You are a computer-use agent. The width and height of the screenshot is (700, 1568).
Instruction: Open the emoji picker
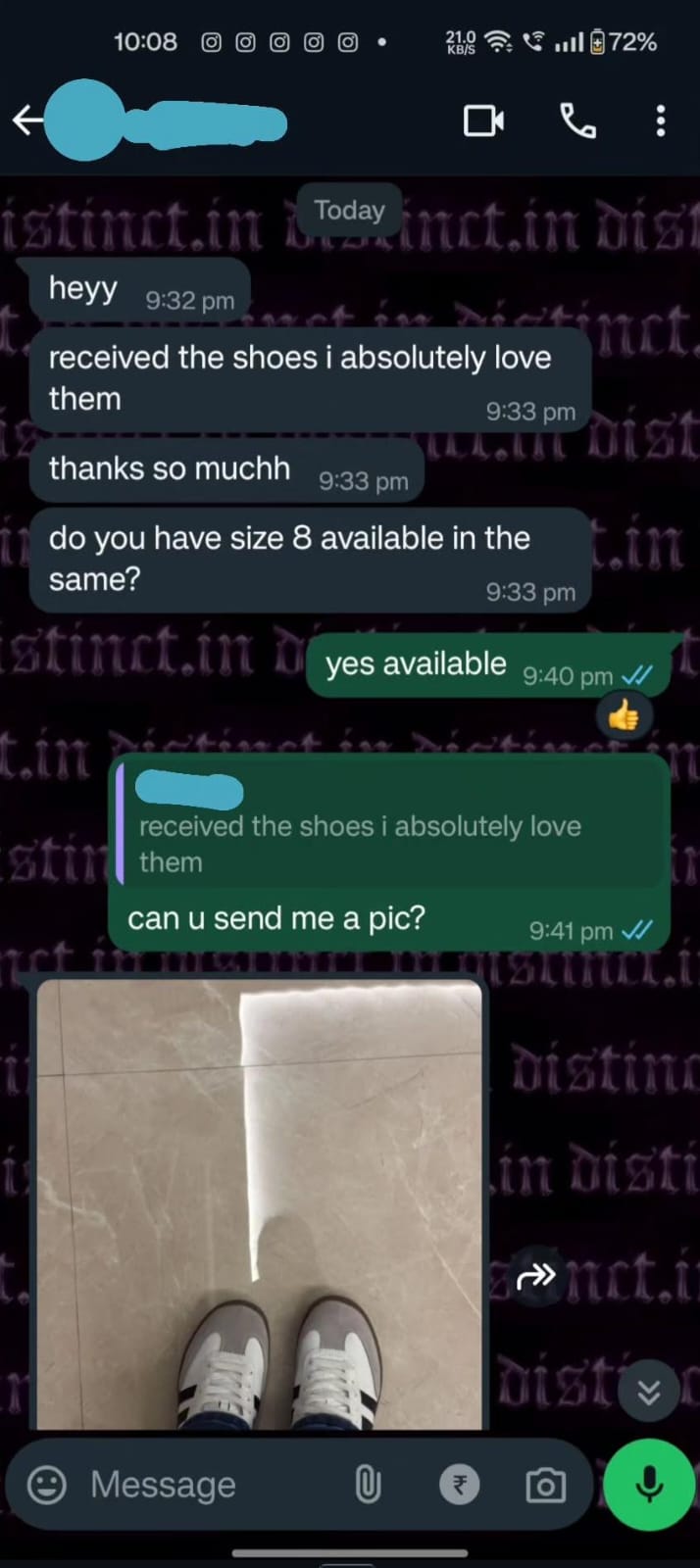coord(46,1485)
